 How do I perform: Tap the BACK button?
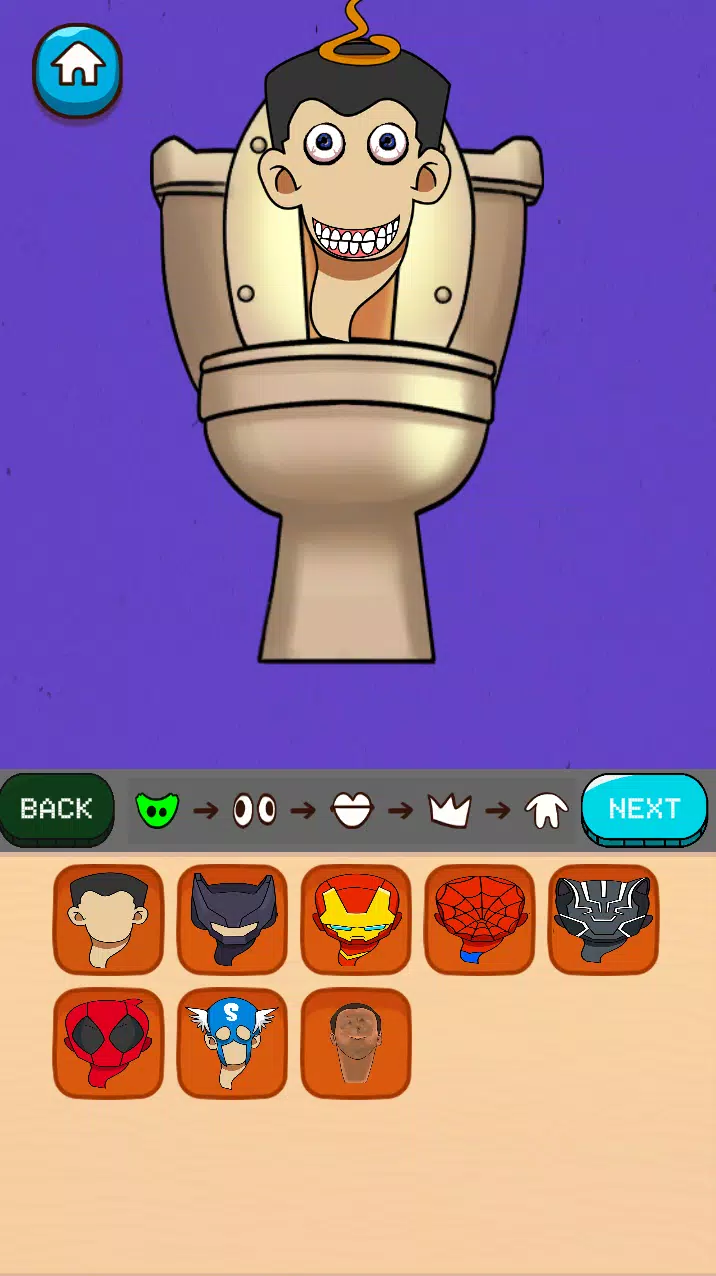[56, 809]
